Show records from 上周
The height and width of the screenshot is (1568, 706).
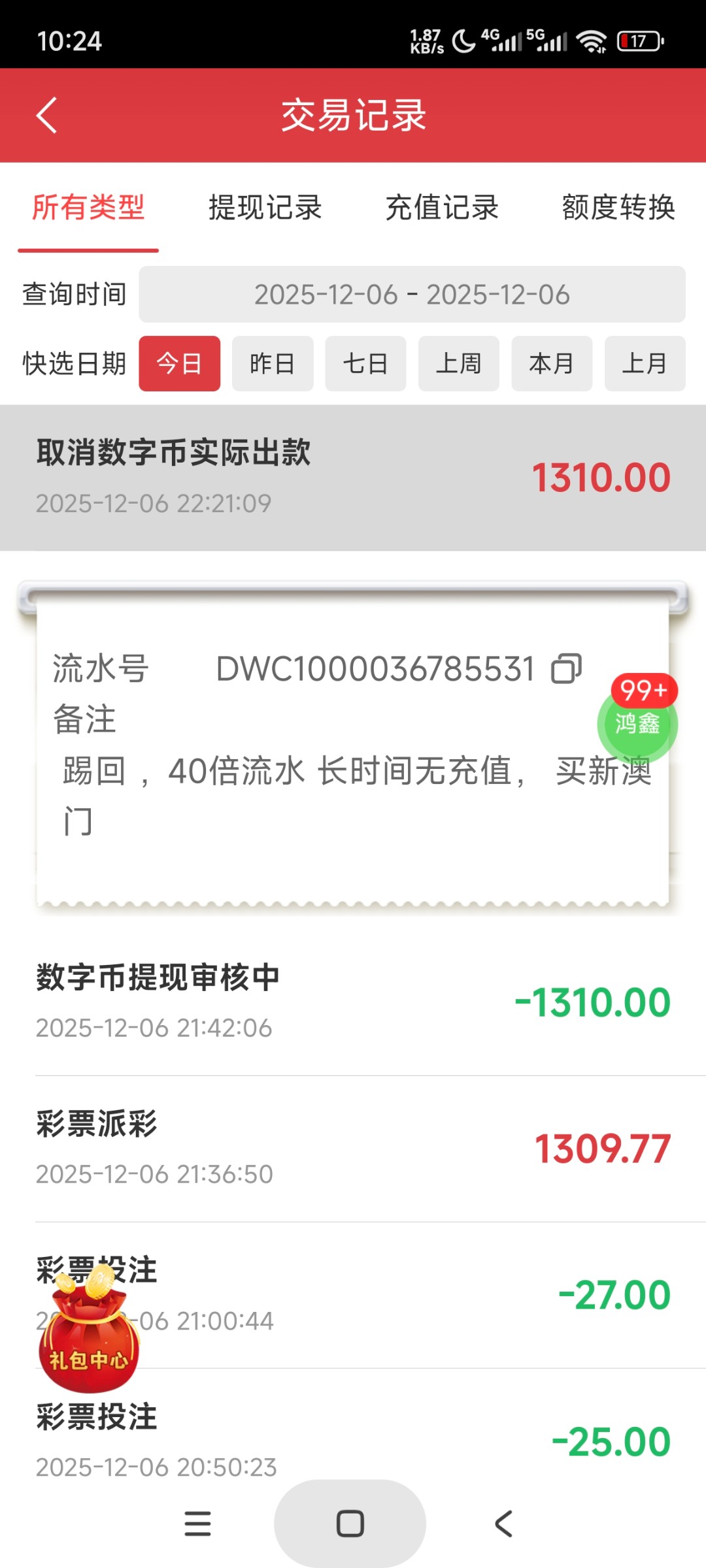[459, 364]
